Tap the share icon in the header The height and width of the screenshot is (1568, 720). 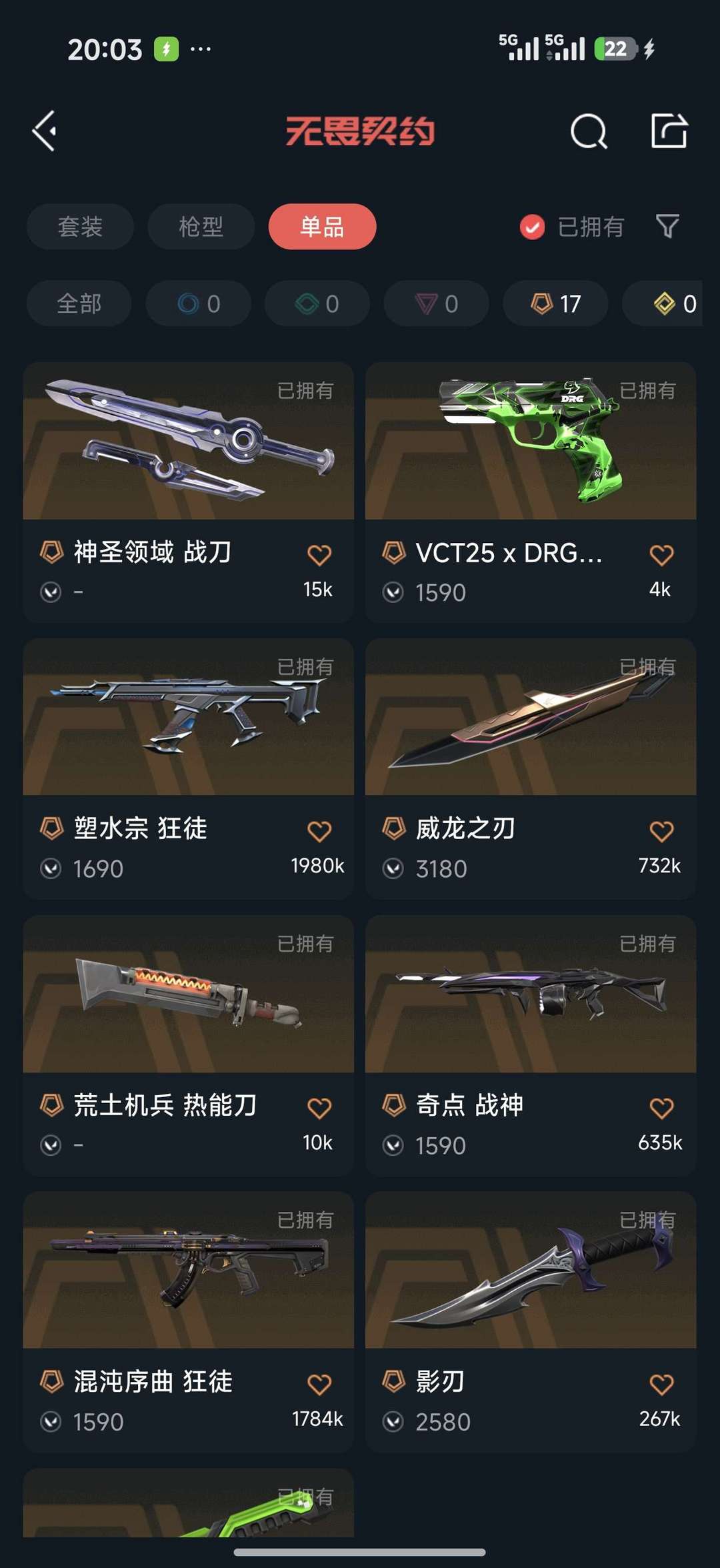[x=669, y=131]
